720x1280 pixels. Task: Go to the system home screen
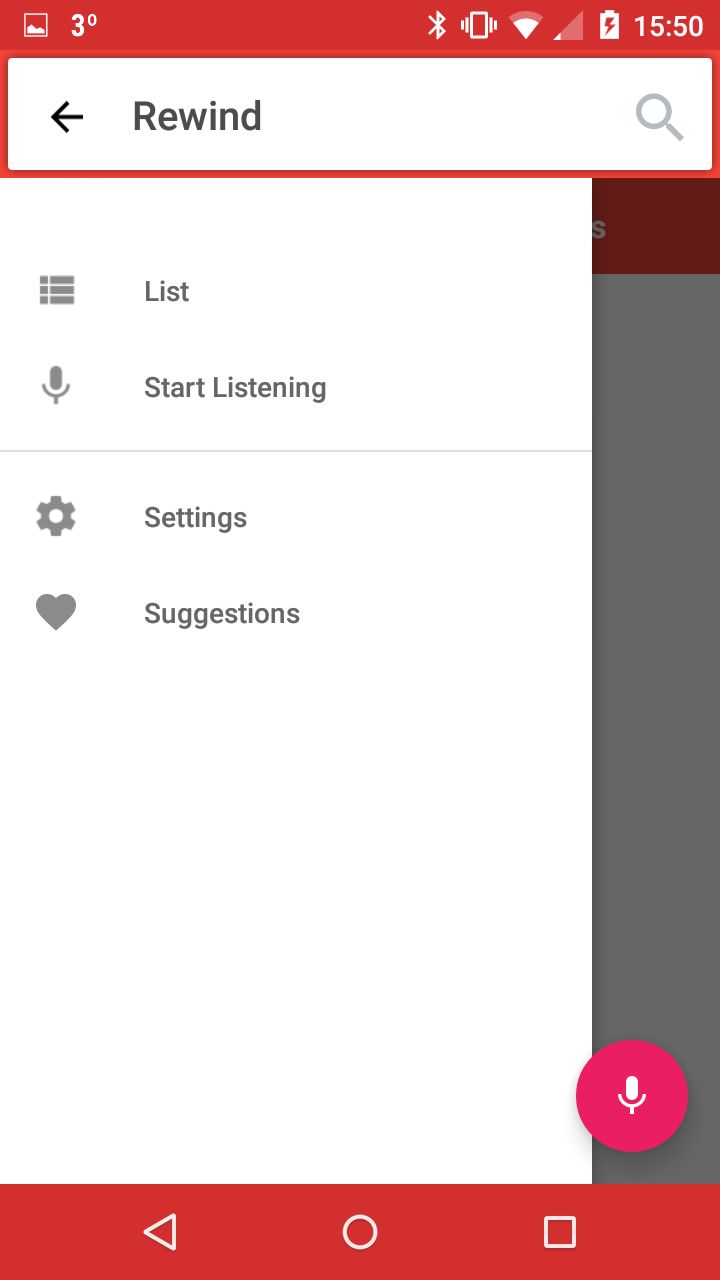[x=360, y=1232]
